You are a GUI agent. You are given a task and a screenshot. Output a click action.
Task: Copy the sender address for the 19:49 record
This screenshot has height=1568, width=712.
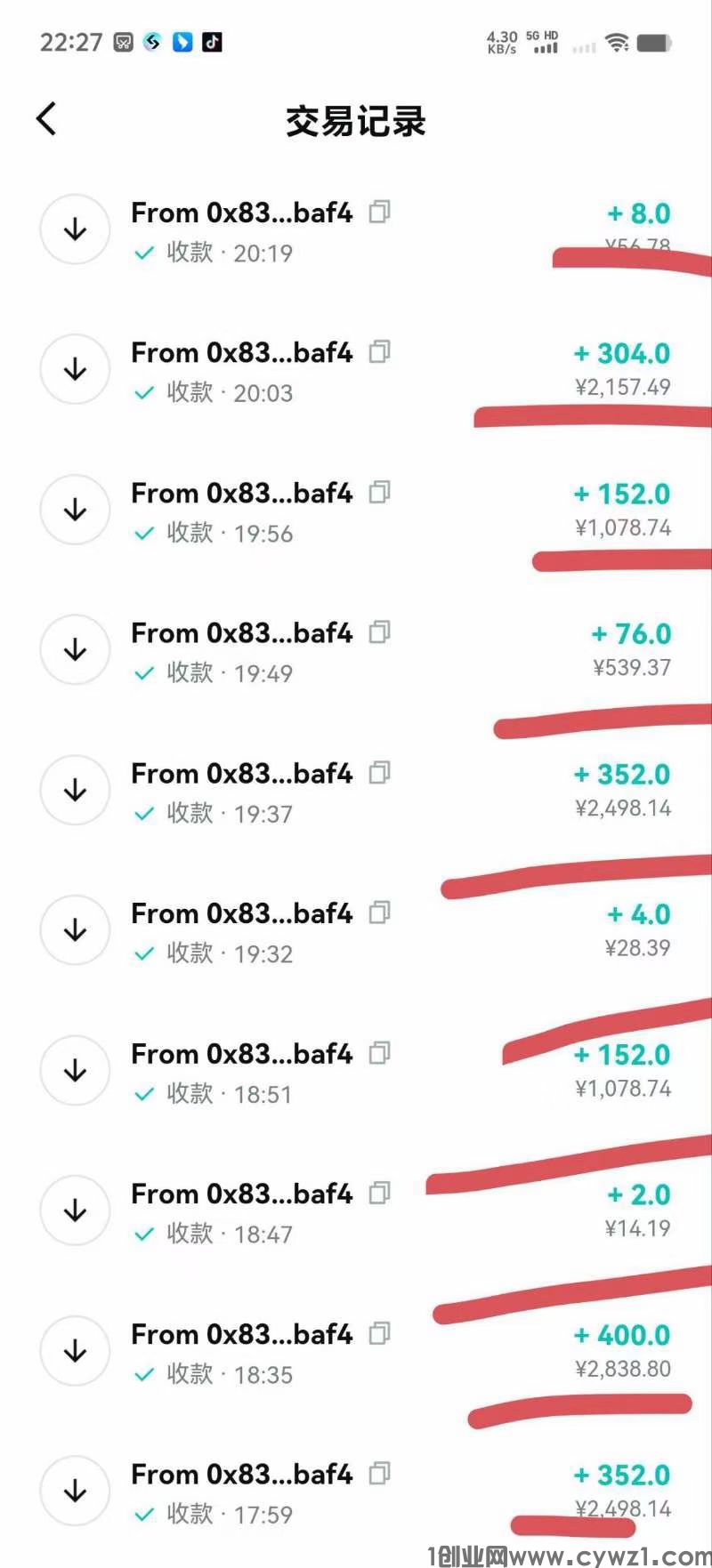pyautogui.click(x=379, y=632)
